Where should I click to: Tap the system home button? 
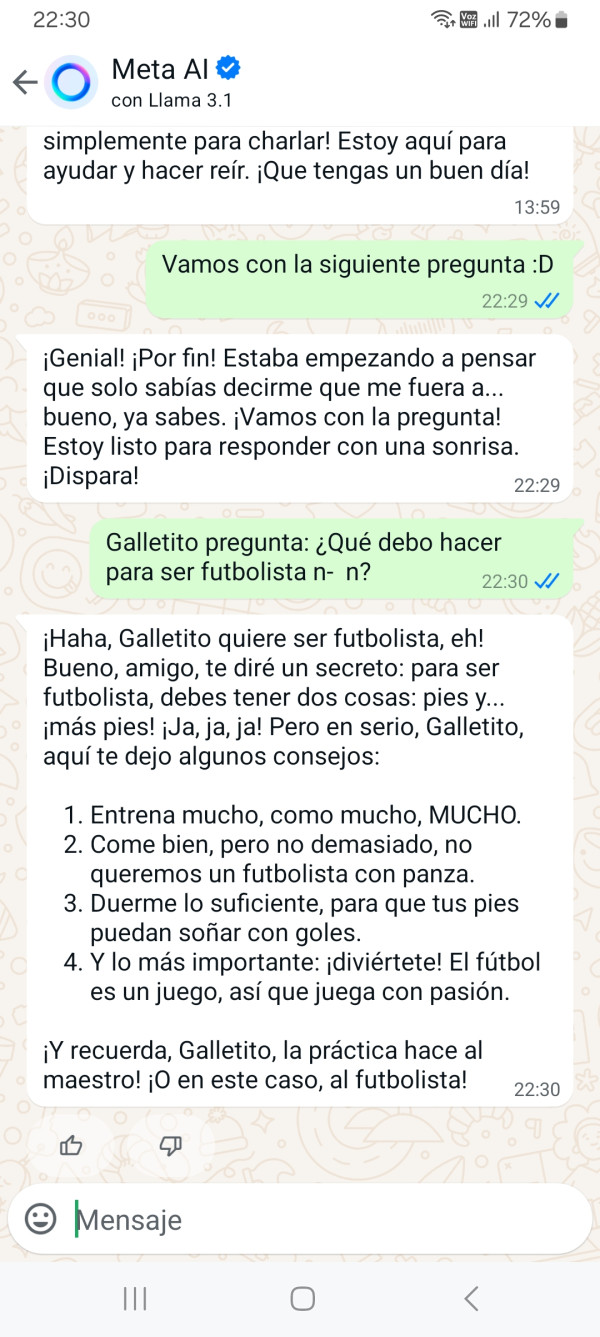(x=302, y=1298)
